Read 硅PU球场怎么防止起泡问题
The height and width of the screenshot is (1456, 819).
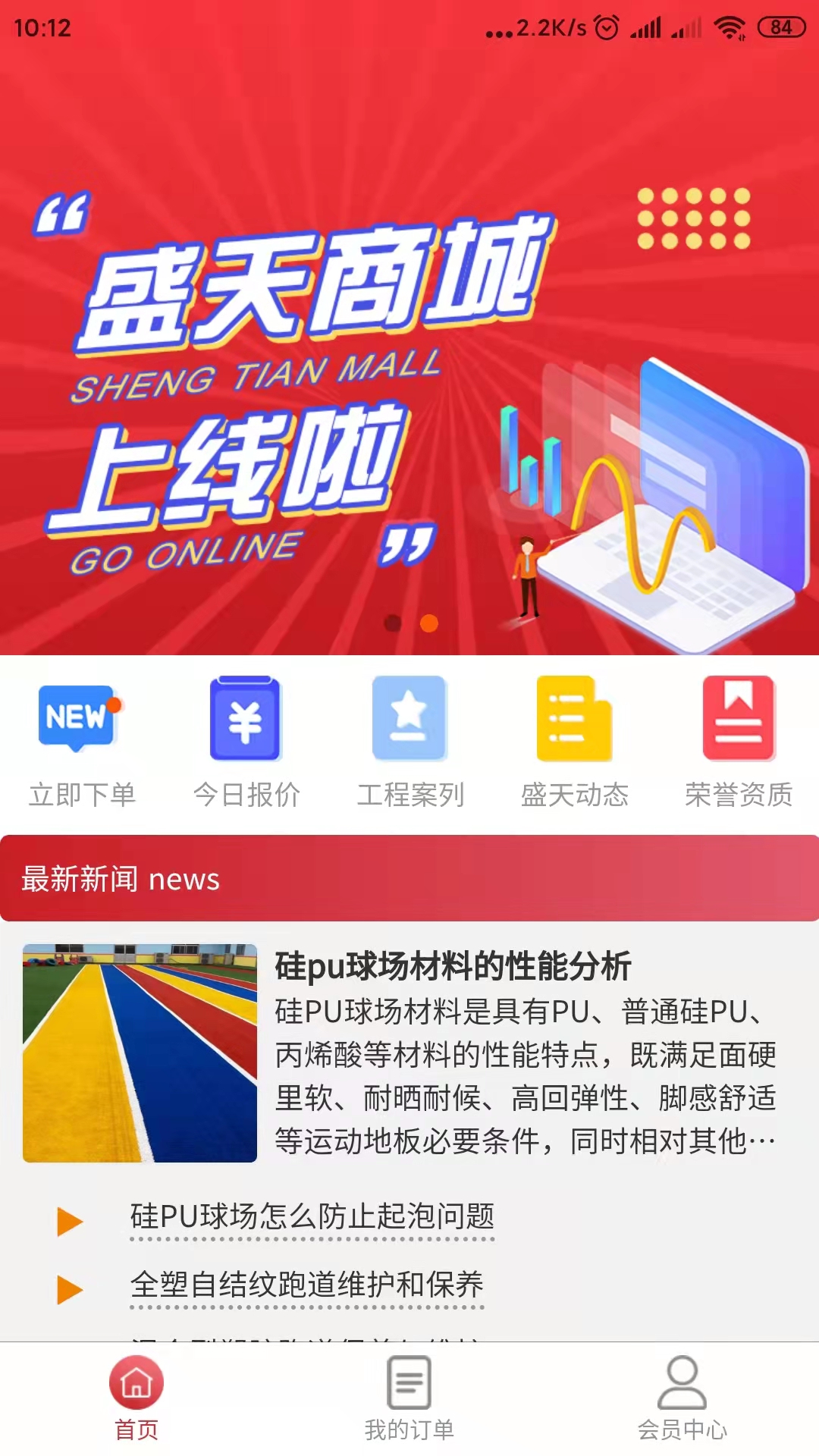pyautogui.click(x=312, y=1216)
